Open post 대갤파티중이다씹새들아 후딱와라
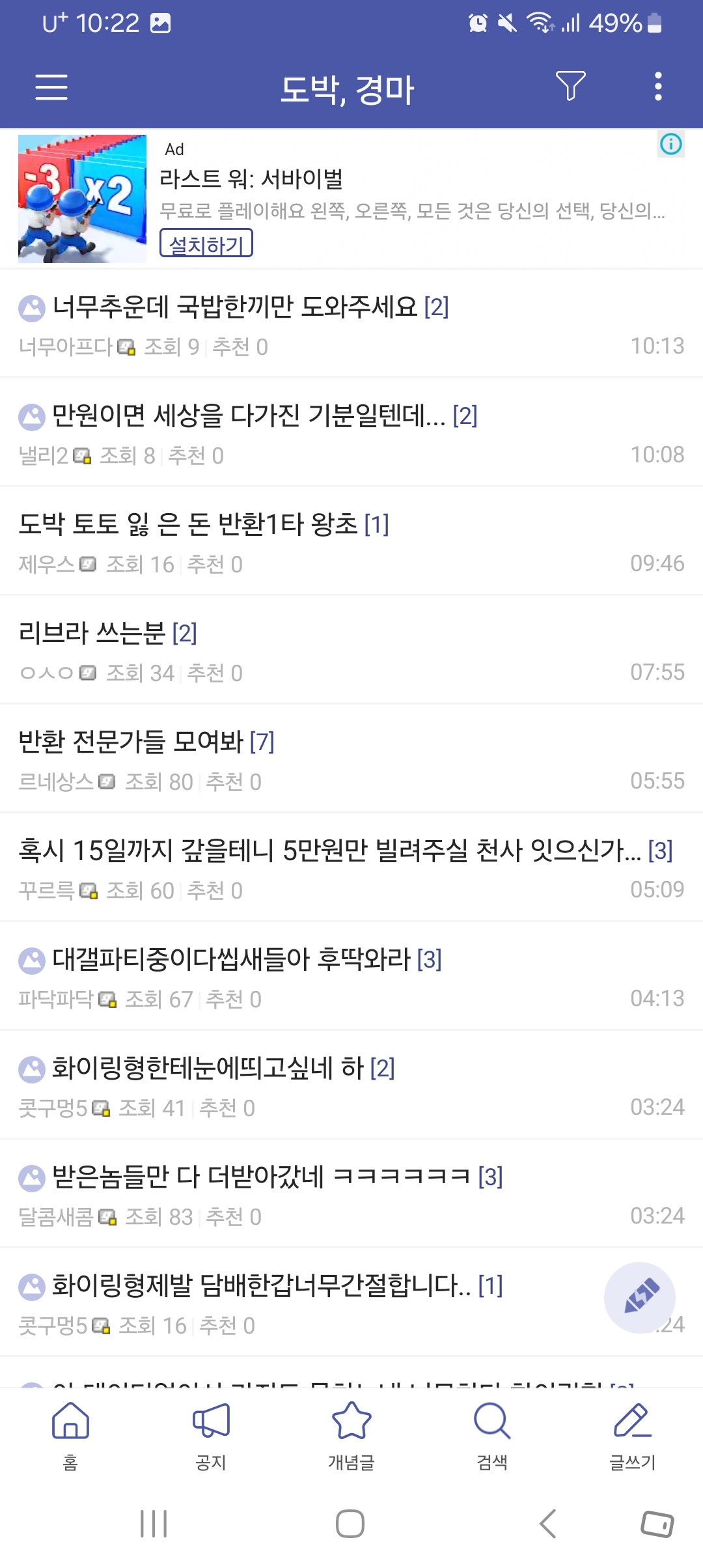 (246, 959)
